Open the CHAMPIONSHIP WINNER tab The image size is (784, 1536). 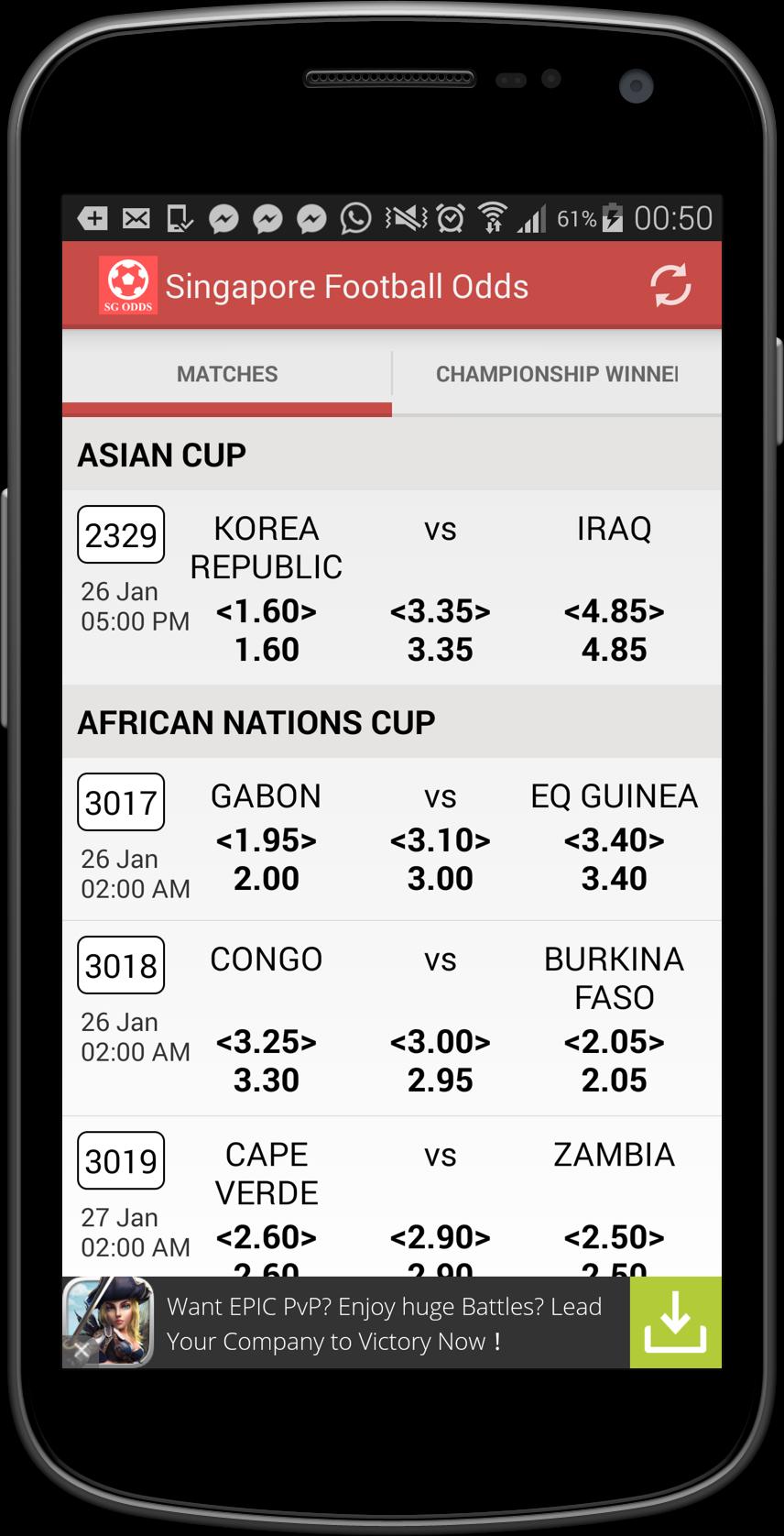(556, 373)
